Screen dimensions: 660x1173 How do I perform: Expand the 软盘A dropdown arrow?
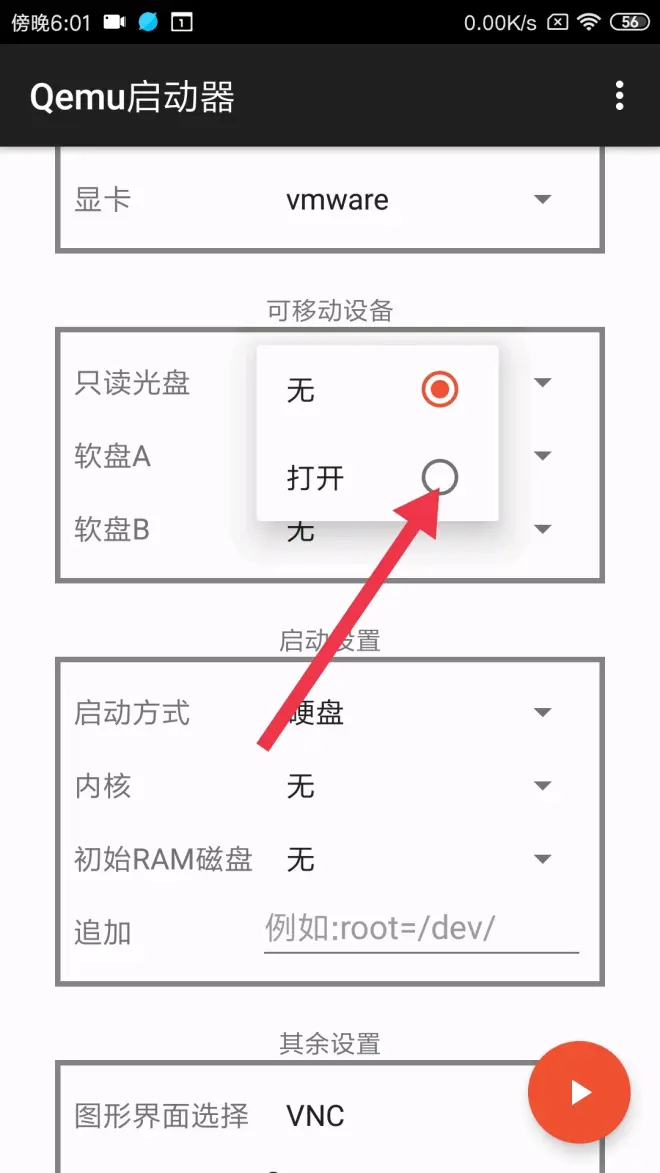click(542, 456)
